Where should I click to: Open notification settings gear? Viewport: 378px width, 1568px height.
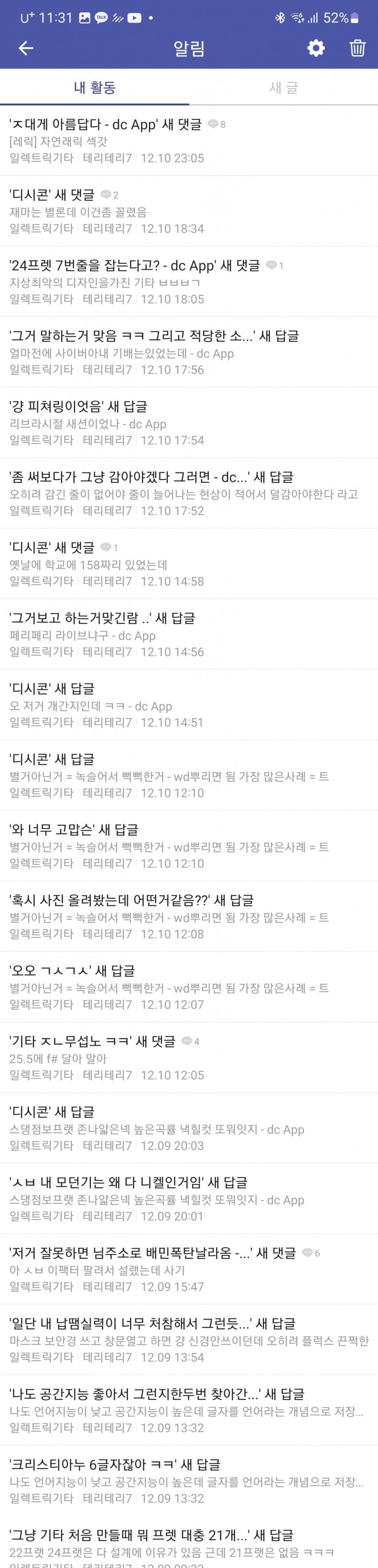(316, 49)
